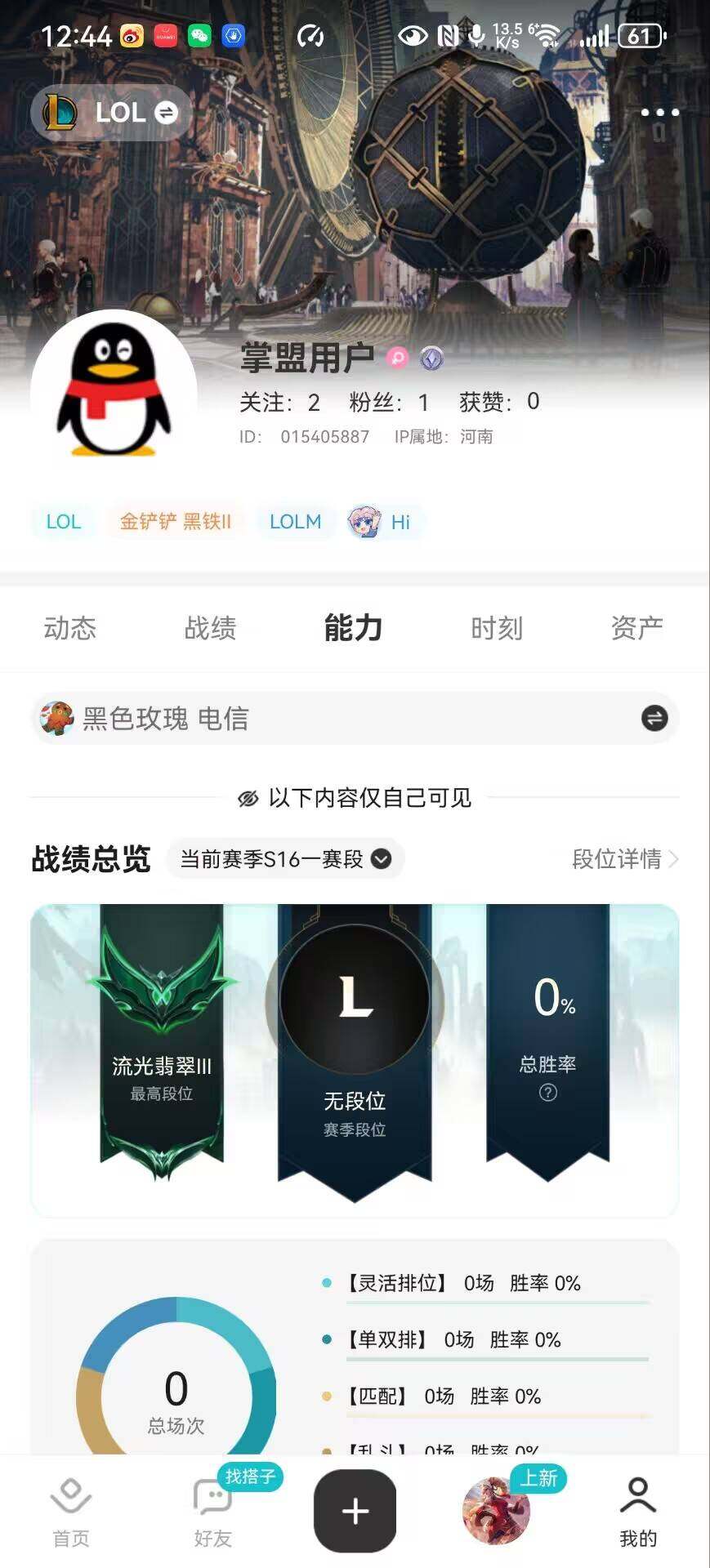Open the 我的 profile tab
Image resolution: width=710 pixels, height=1568 pixels.
click(638, 1512)
